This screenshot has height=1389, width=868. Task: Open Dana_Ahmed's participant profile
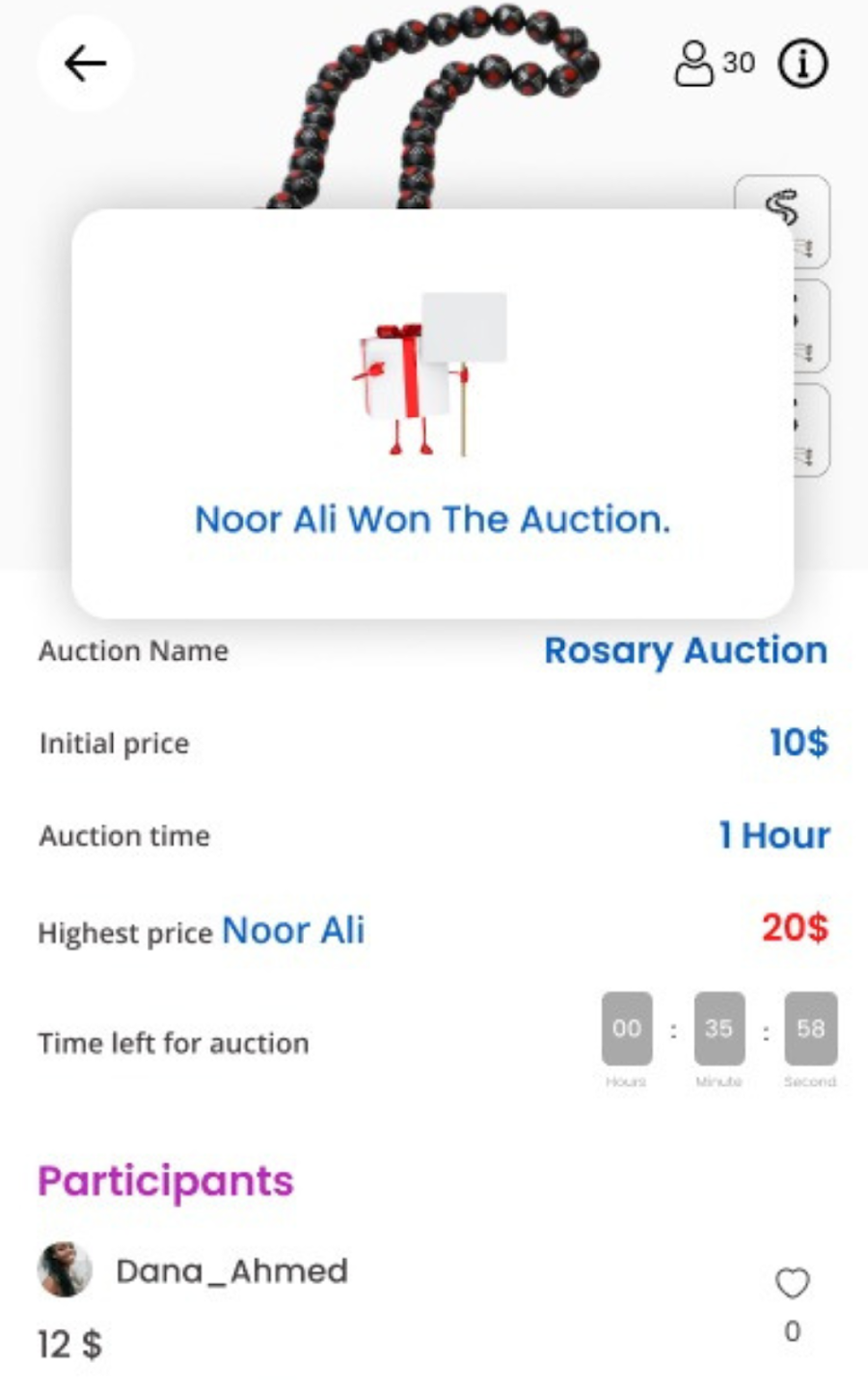231,1270
